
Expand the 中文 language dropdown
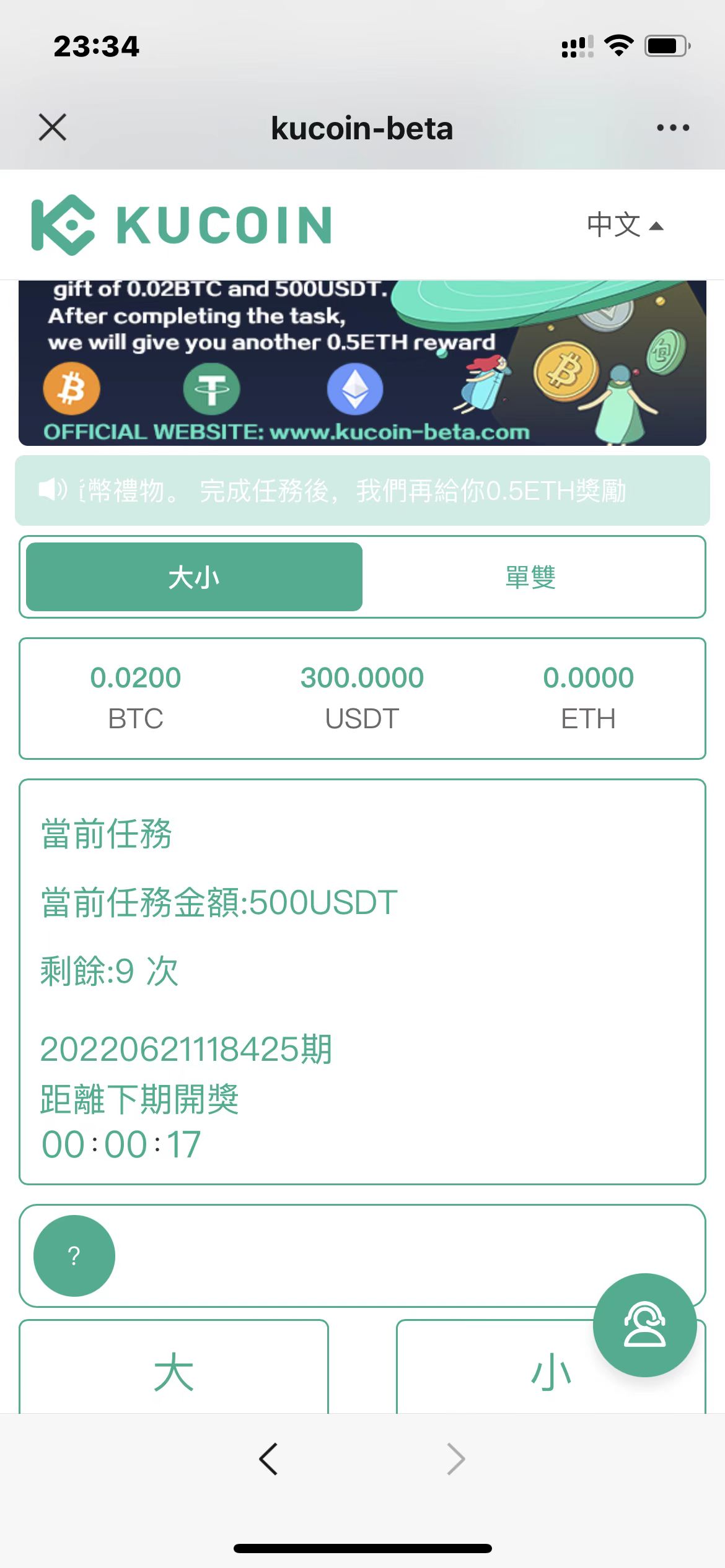click(625, 225)
